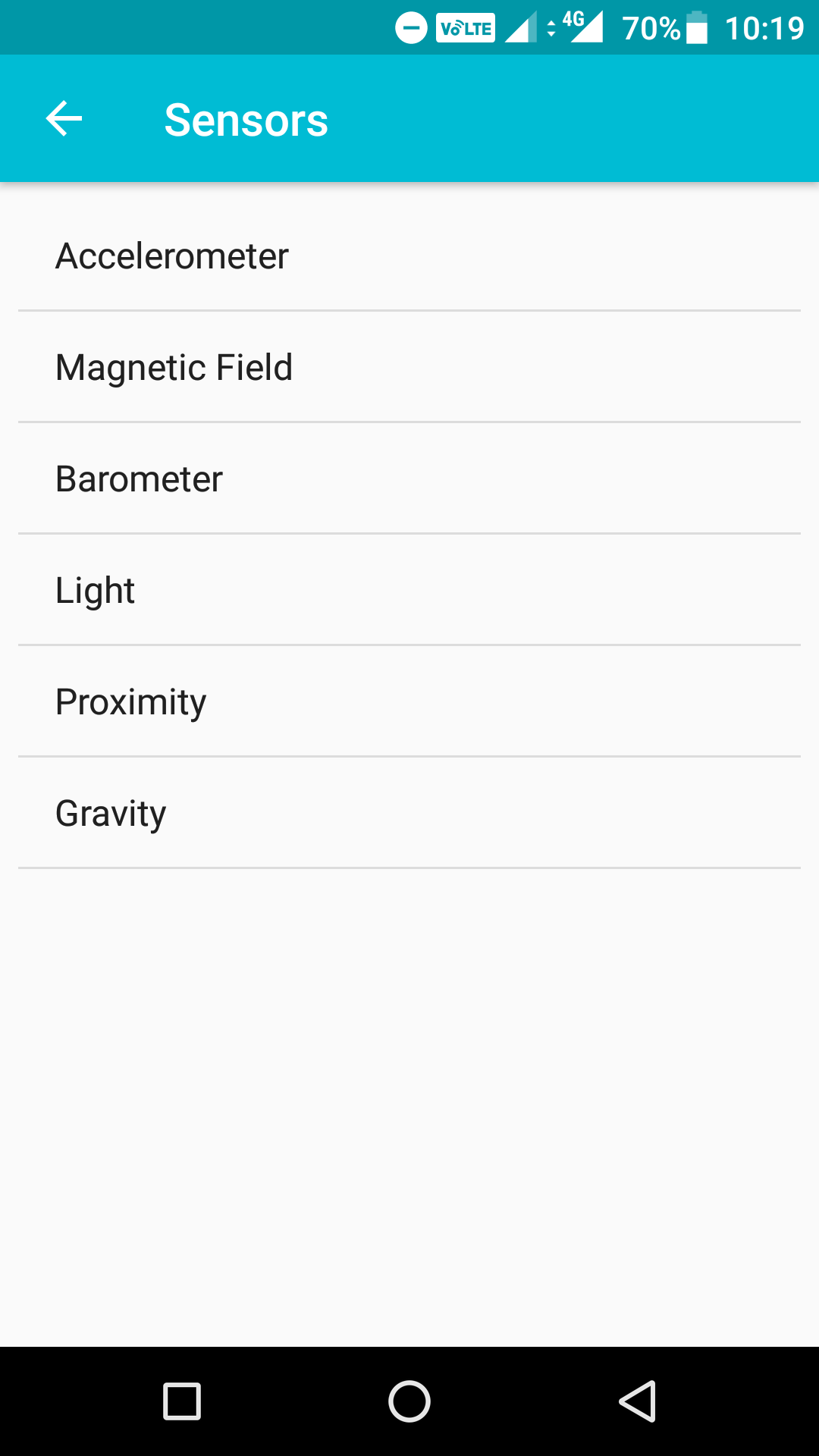Open the Accelerometer sensor
The image size is (819, 1456).
[x=171, y=256]
